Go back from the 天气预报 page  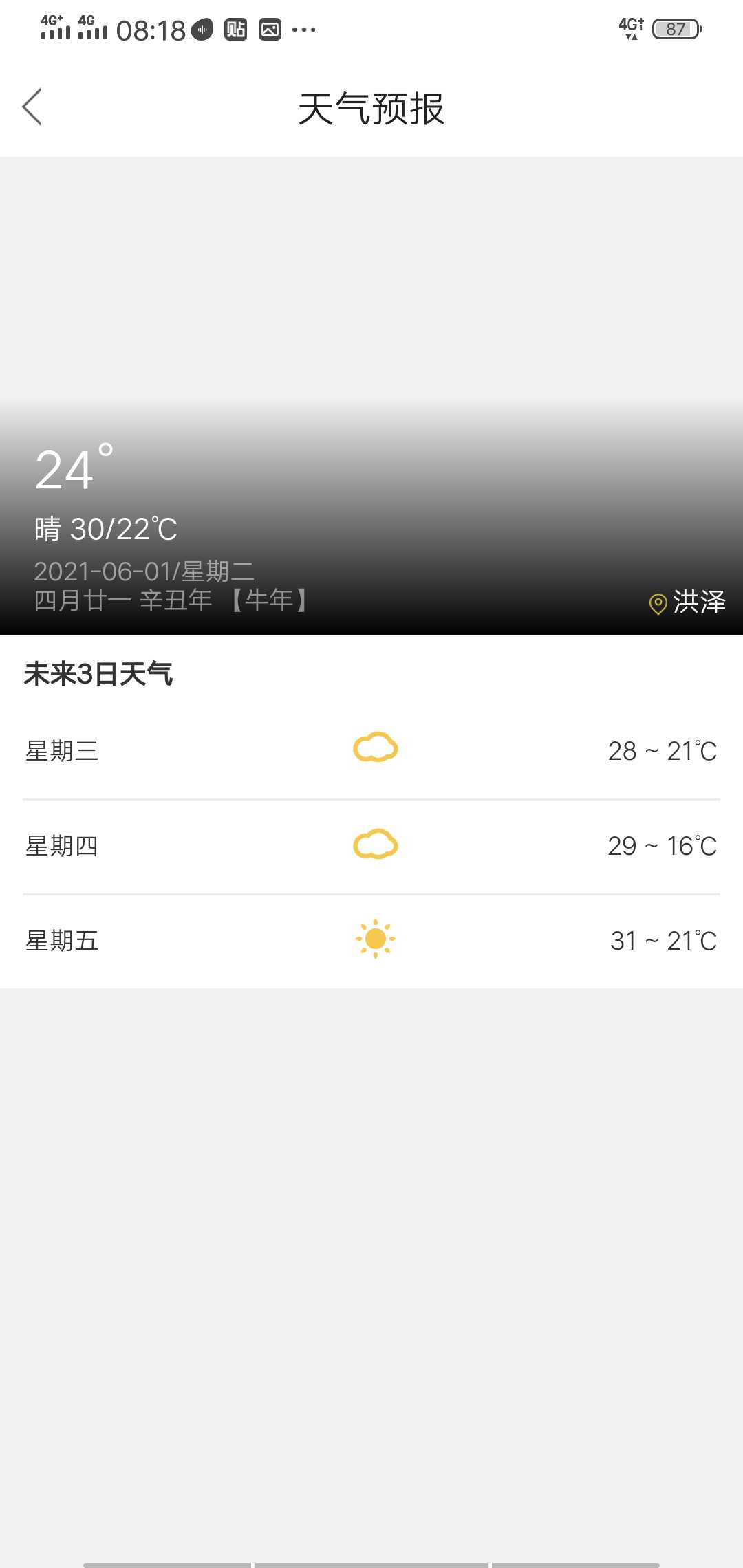[x=32, y=107]
